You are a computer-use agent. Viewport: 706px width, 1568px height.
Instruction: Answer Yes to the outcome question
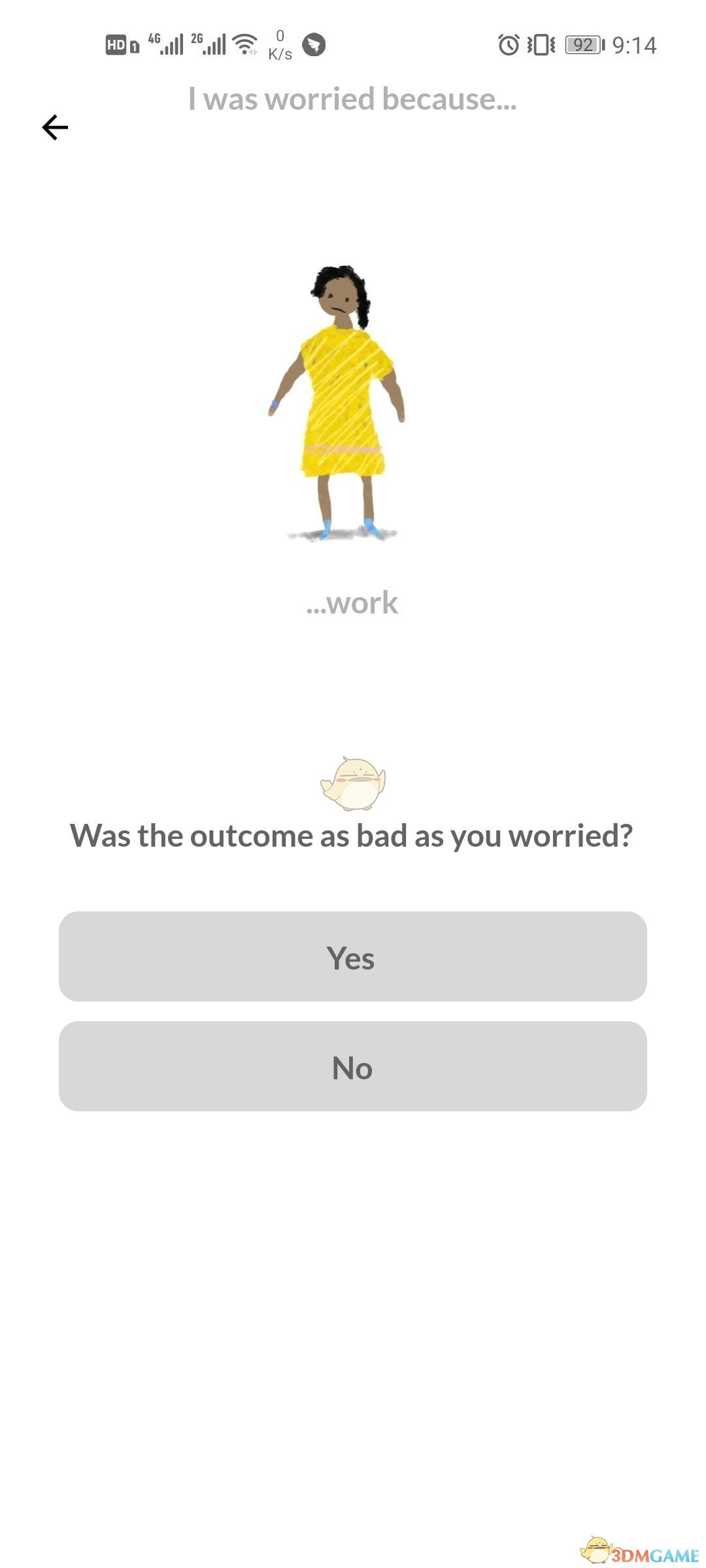tap(352, 956)
